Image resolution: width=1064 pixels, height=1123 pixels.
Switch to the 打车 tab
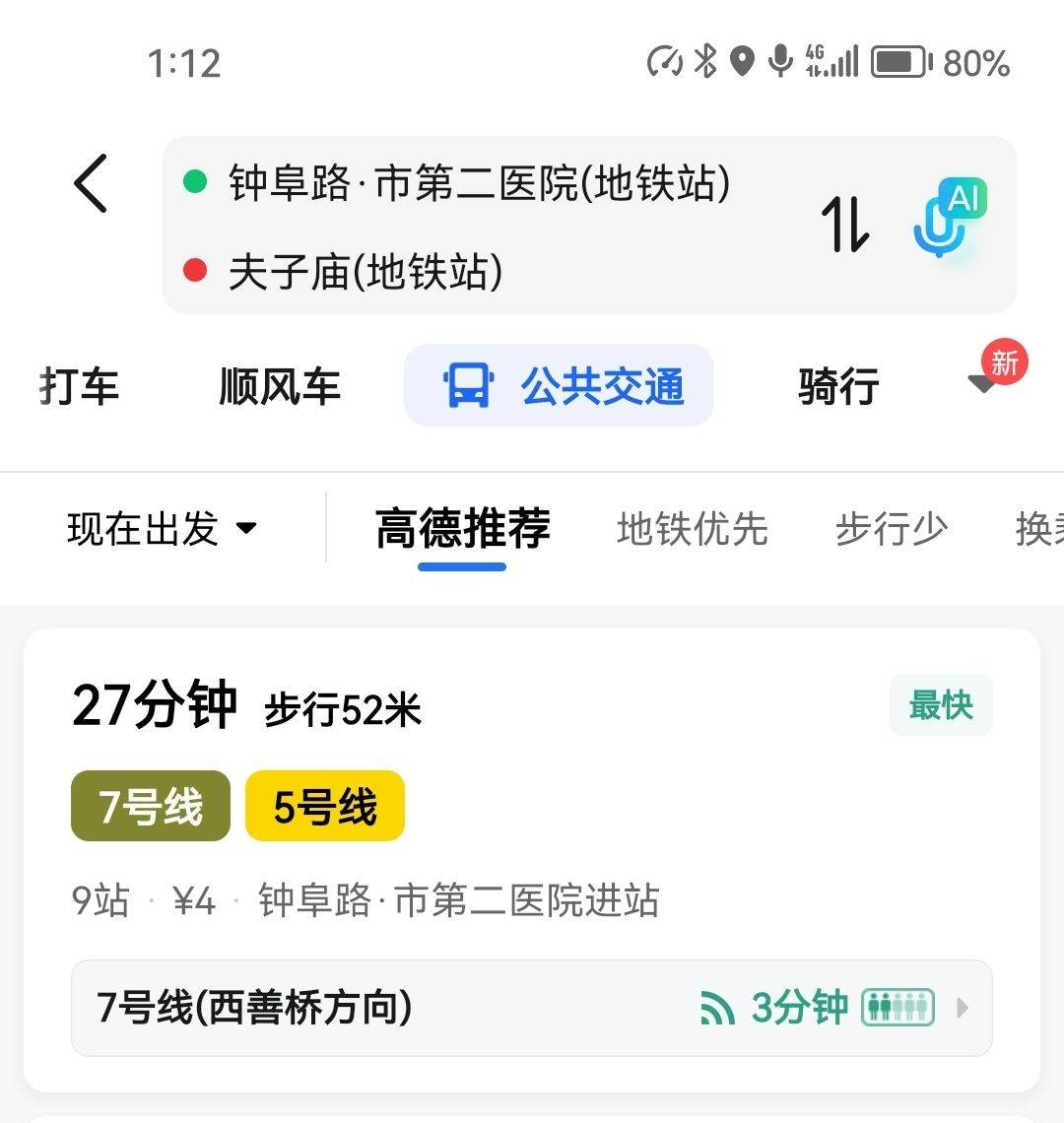[79, 386]
